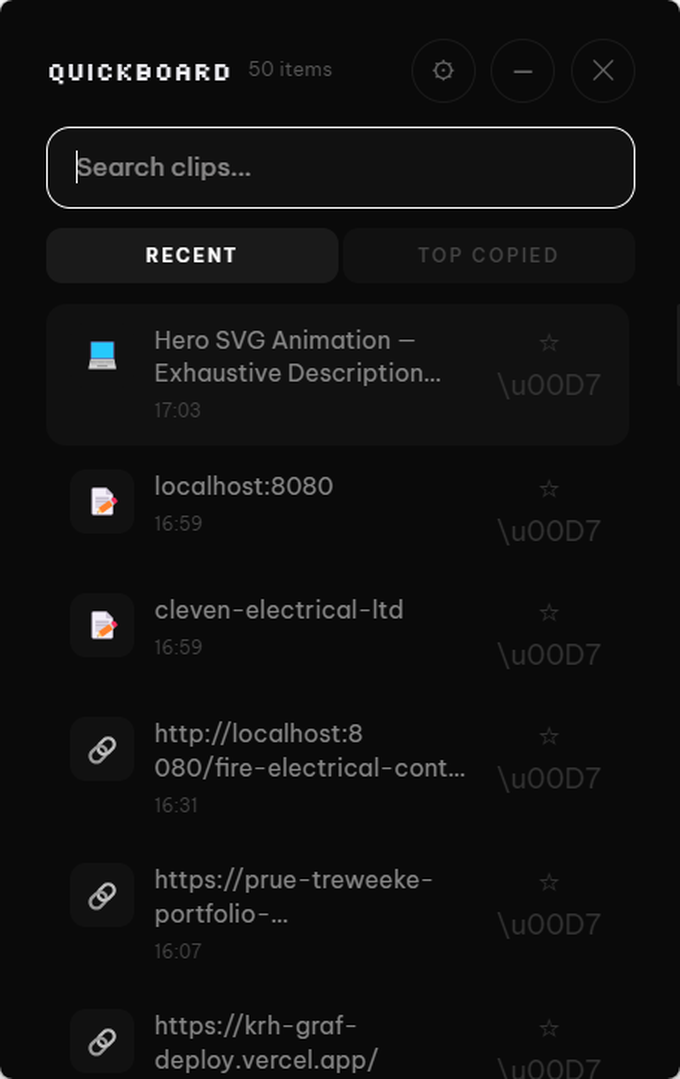The width and height of the screenshot is (680, 1079).
Task: Remove the localhost:8080 clip
Action: (549, 531)
